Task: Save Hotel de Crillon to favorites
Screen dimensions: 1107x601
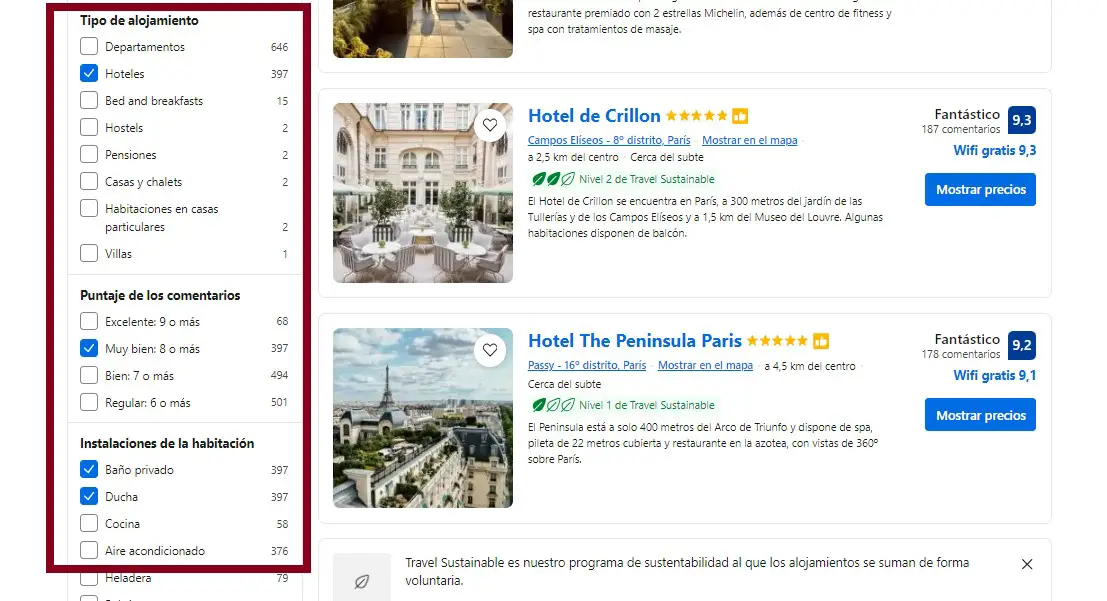Action: click(x=490, y=125)
